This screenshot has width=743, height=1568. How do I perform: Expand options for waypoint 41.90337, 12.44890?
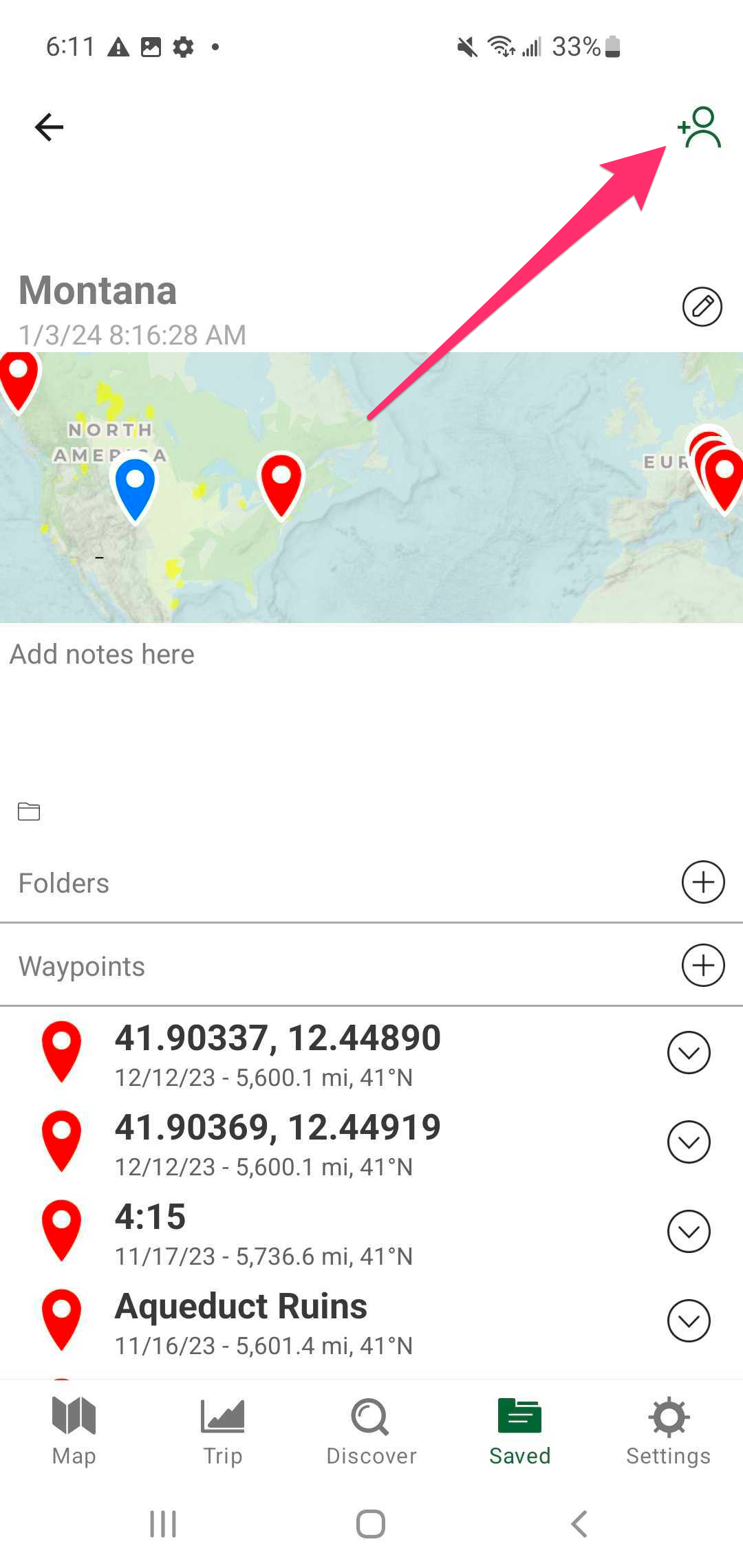pyautogui.click(x=689, y=1053)
